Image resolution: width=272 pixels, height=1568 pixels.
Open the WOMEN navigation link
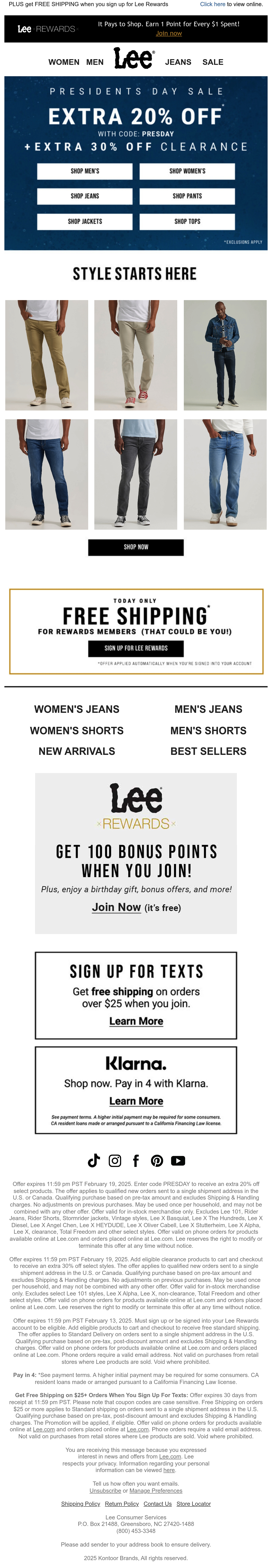64,62
